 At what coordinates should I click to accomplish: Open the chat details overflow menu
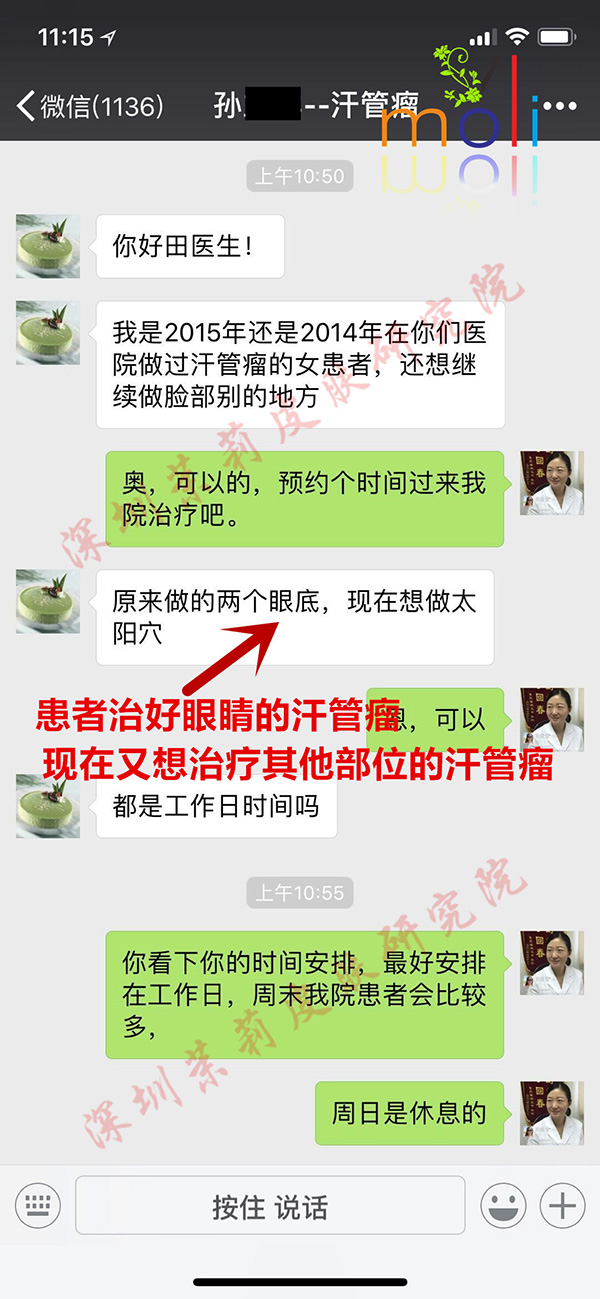click(560, 106)
